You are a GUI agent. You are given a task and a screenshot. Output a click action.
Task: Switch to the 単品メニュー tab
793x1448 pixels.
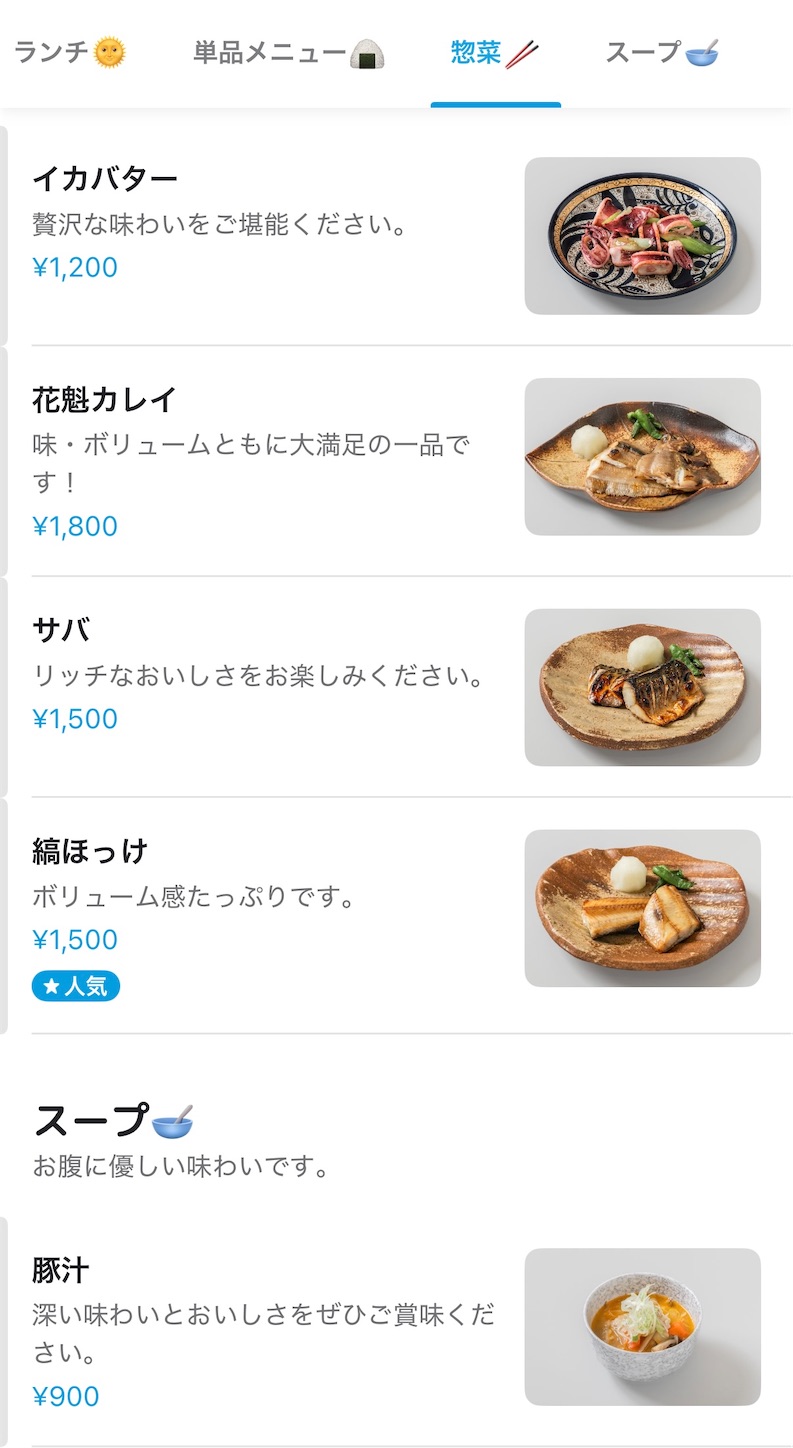[x=289, y=52]
